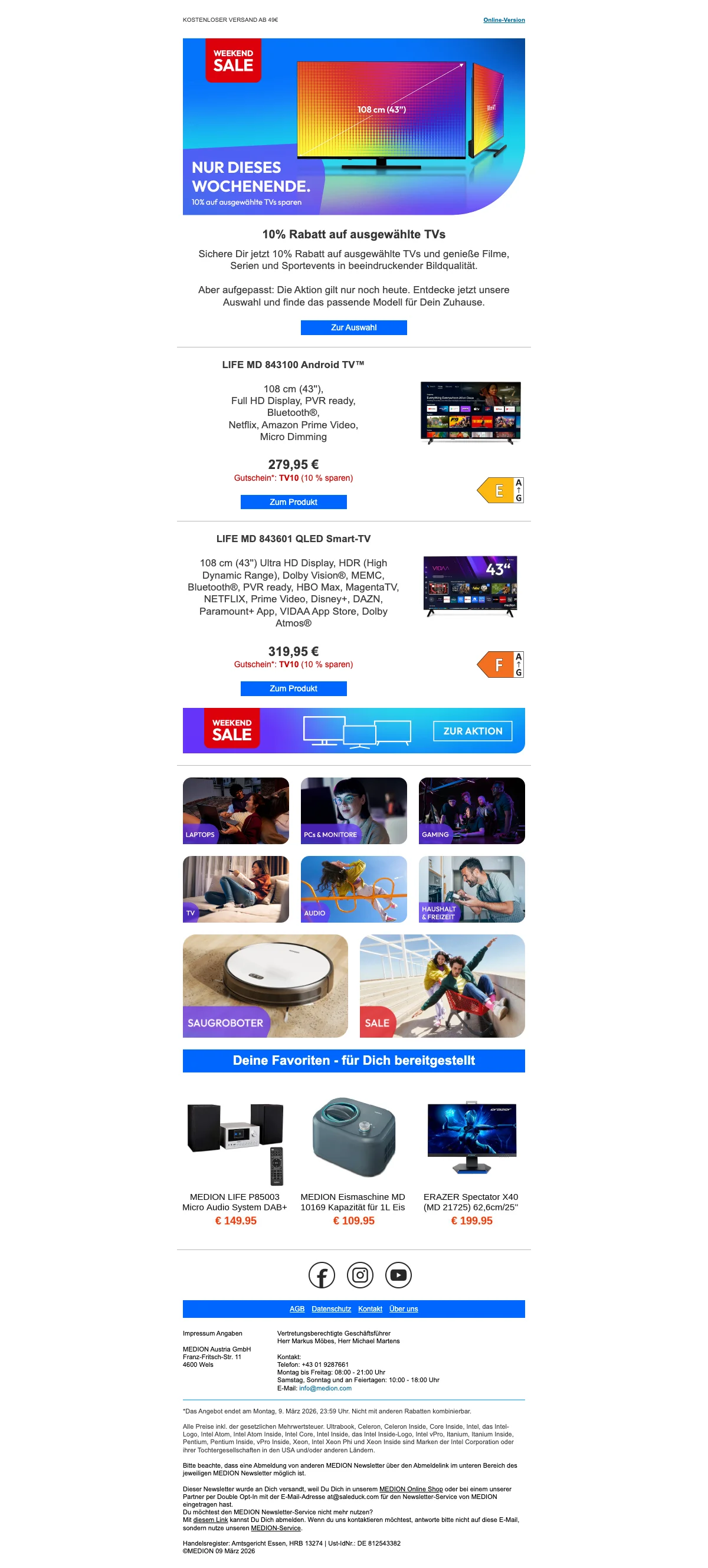Open the Online-Version link
The image size is (708, 1568).
point(503,20)
